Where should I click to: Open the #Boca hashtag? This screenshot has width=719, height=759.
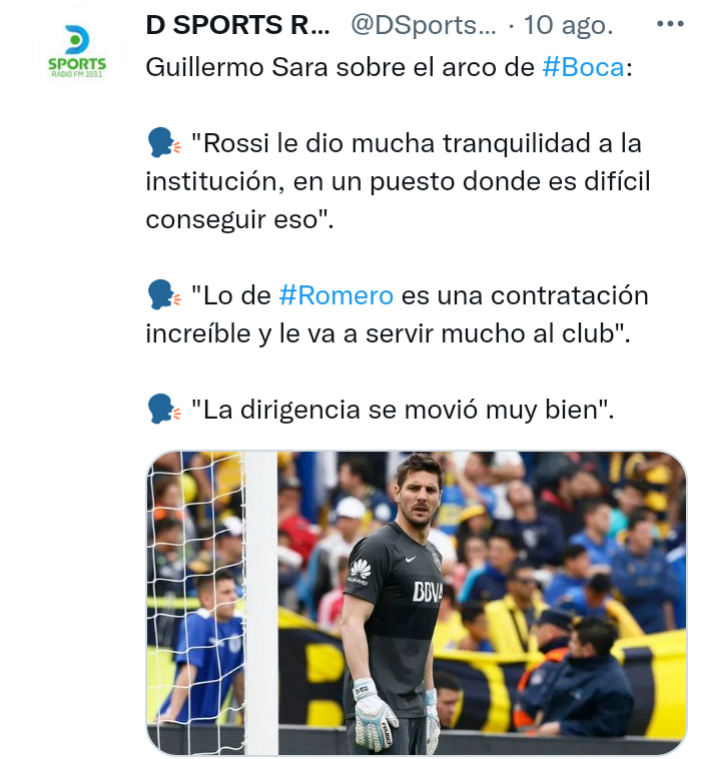583,68
